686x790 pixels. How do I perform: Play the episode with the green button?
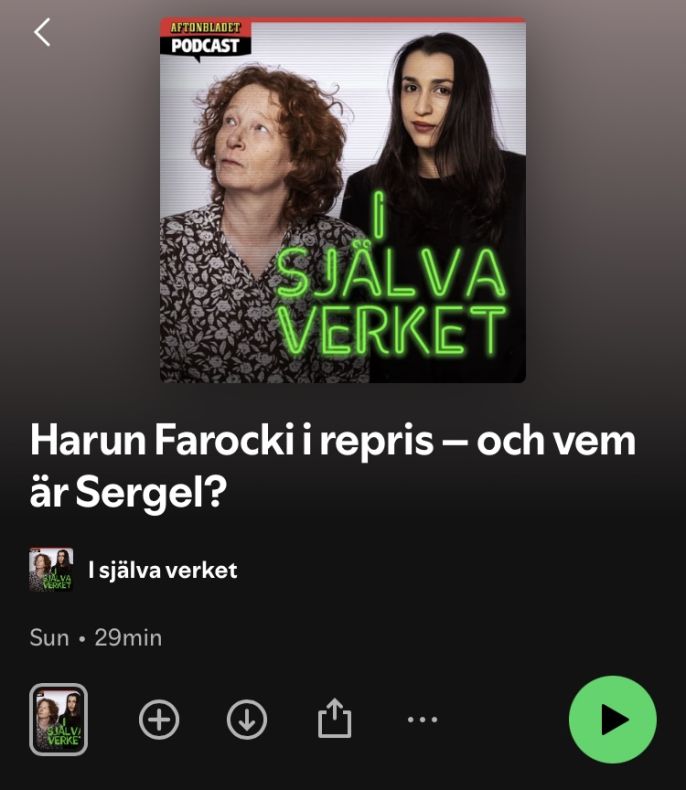[x=612, y=720]
